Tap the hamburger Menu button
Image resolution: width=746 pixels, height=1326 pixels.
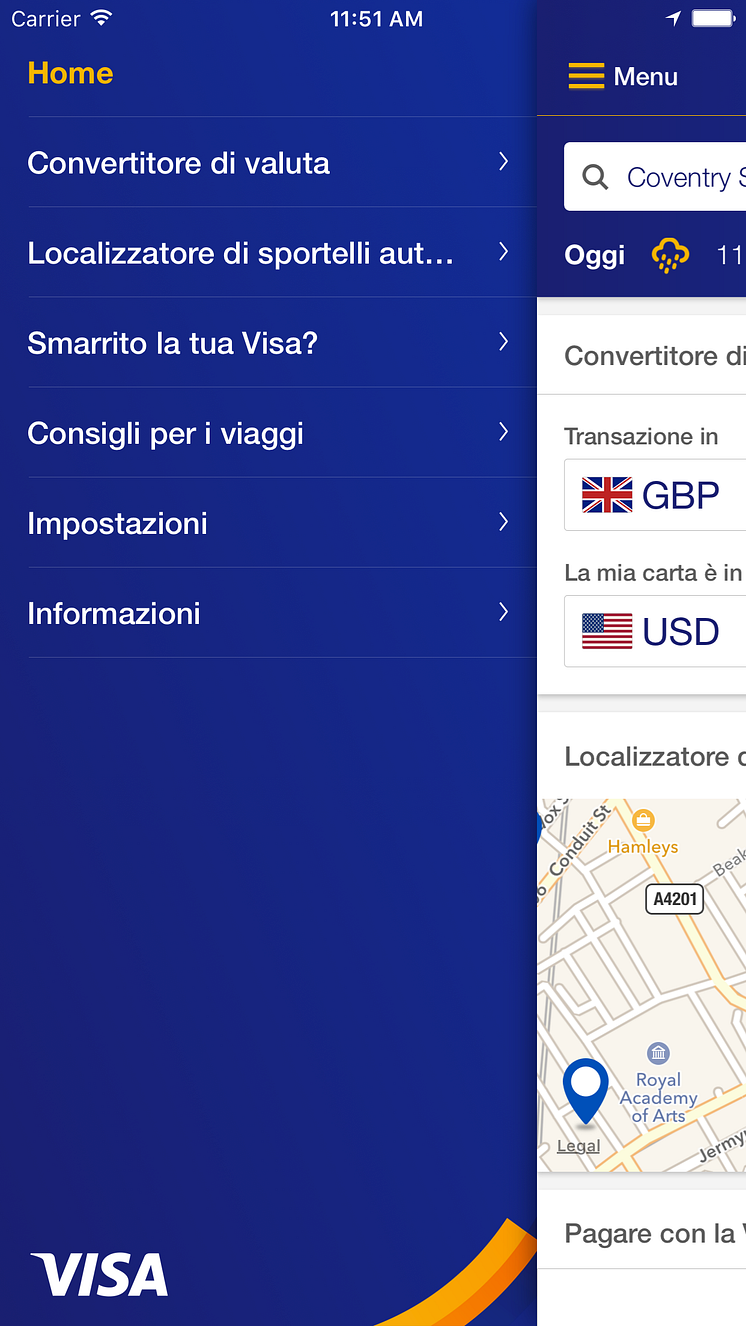pyautogui.click(x=623, y=77)
